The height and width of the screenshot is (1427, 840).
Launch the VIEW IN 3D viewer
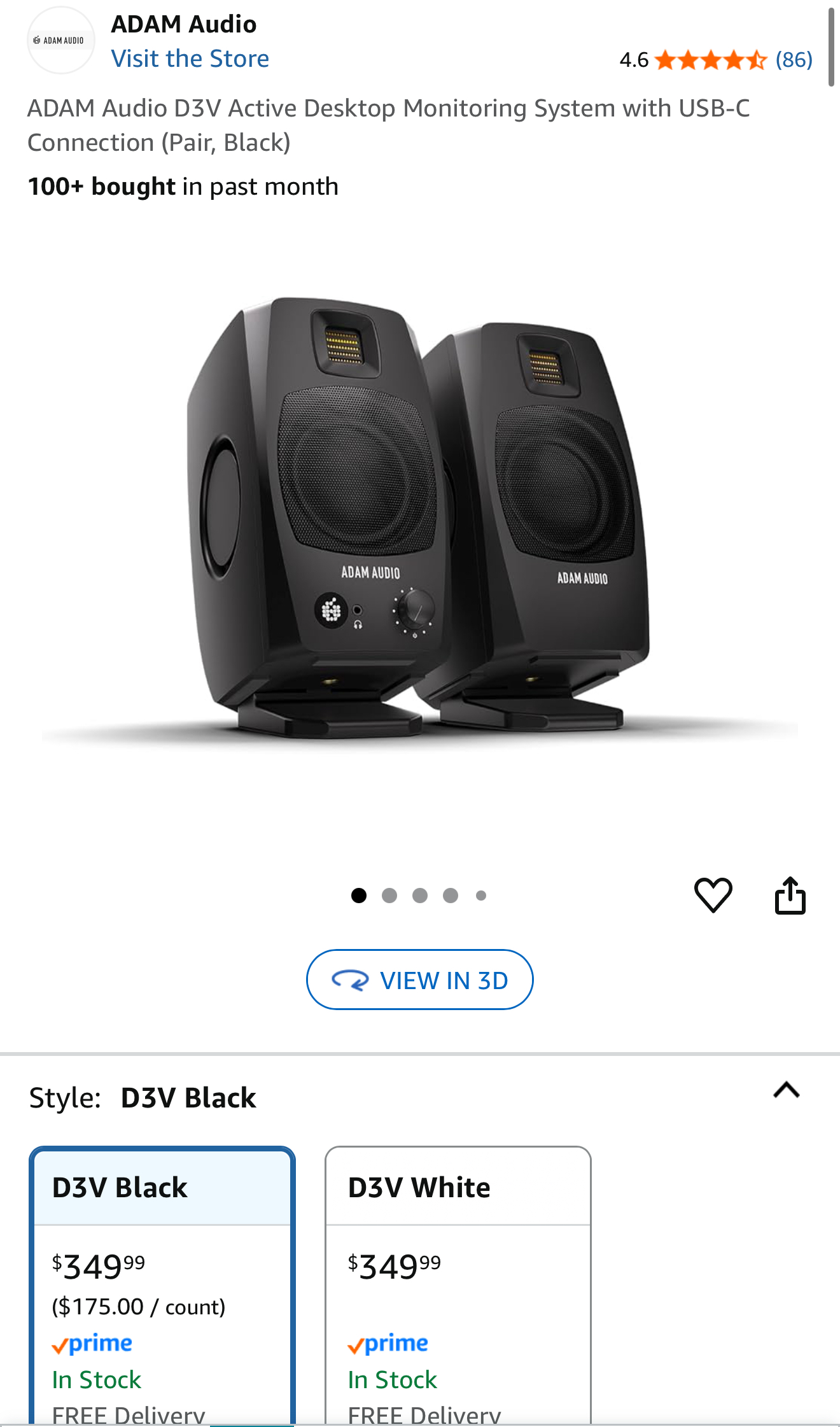[x=419, y=980]
